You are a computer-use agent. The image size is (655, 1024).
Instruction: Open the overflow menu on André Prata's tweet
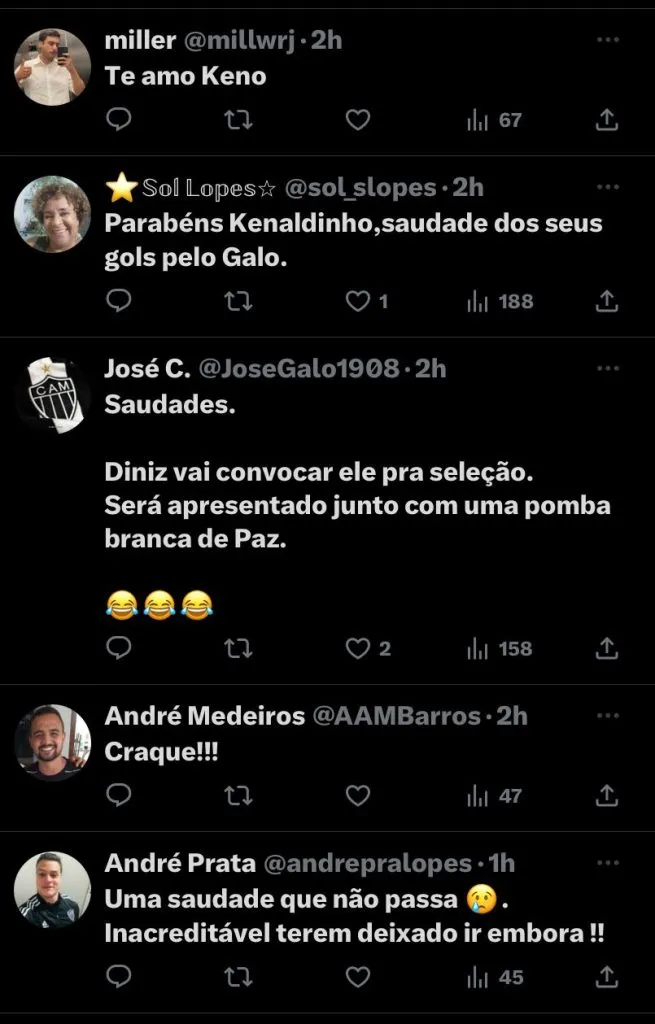pos(607,862)
